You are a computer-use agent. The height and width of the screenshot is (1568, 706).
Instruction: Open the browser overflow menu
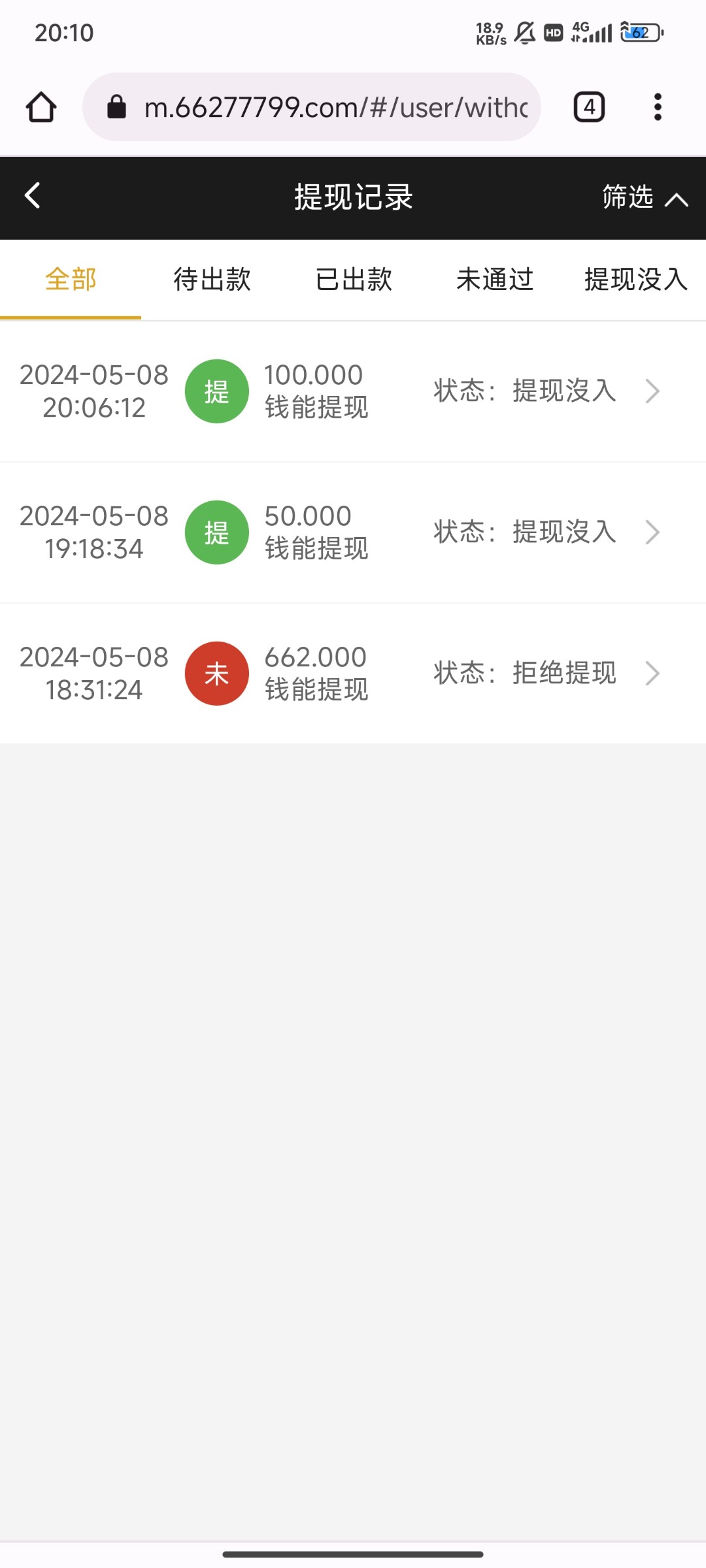click(658, 107)
